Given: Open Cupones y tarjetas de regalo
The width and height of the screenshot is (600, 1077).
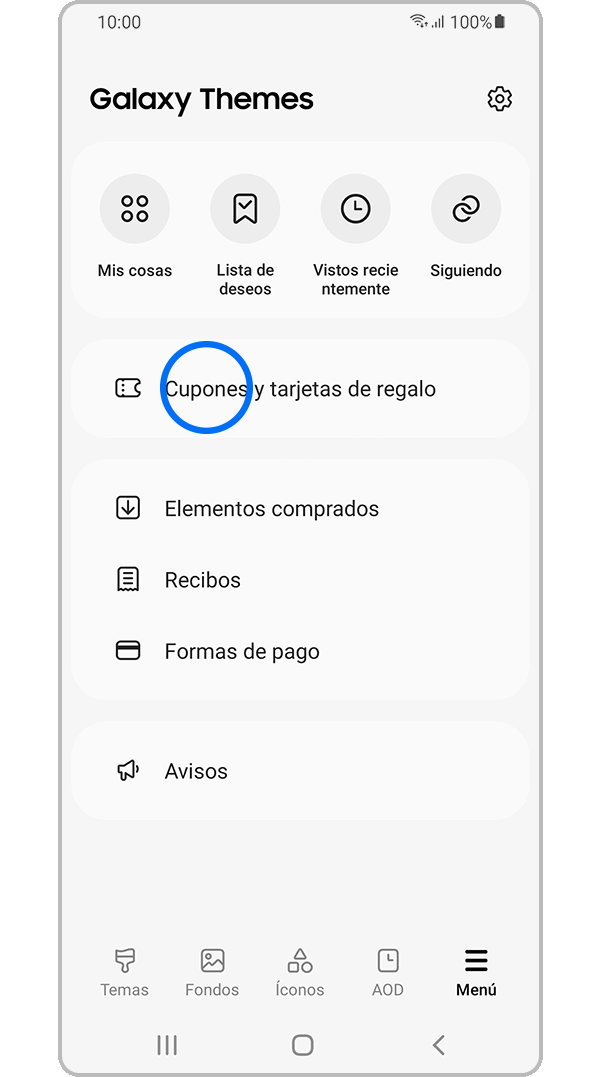Looking at the screenshot, I should pyautogui.click(x=300, y=389).
